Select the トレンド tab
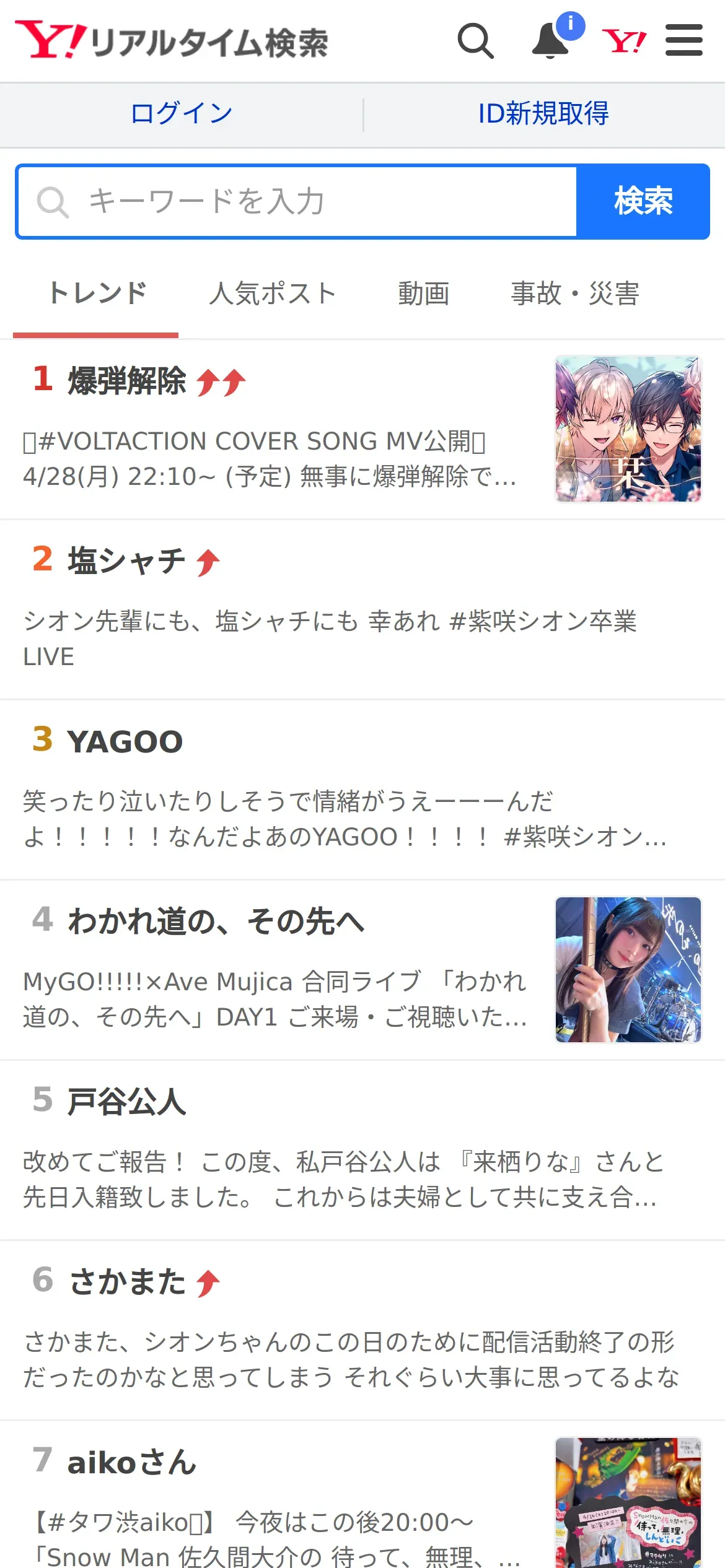This screenshot has width=725, height=1568. (97, 294)
